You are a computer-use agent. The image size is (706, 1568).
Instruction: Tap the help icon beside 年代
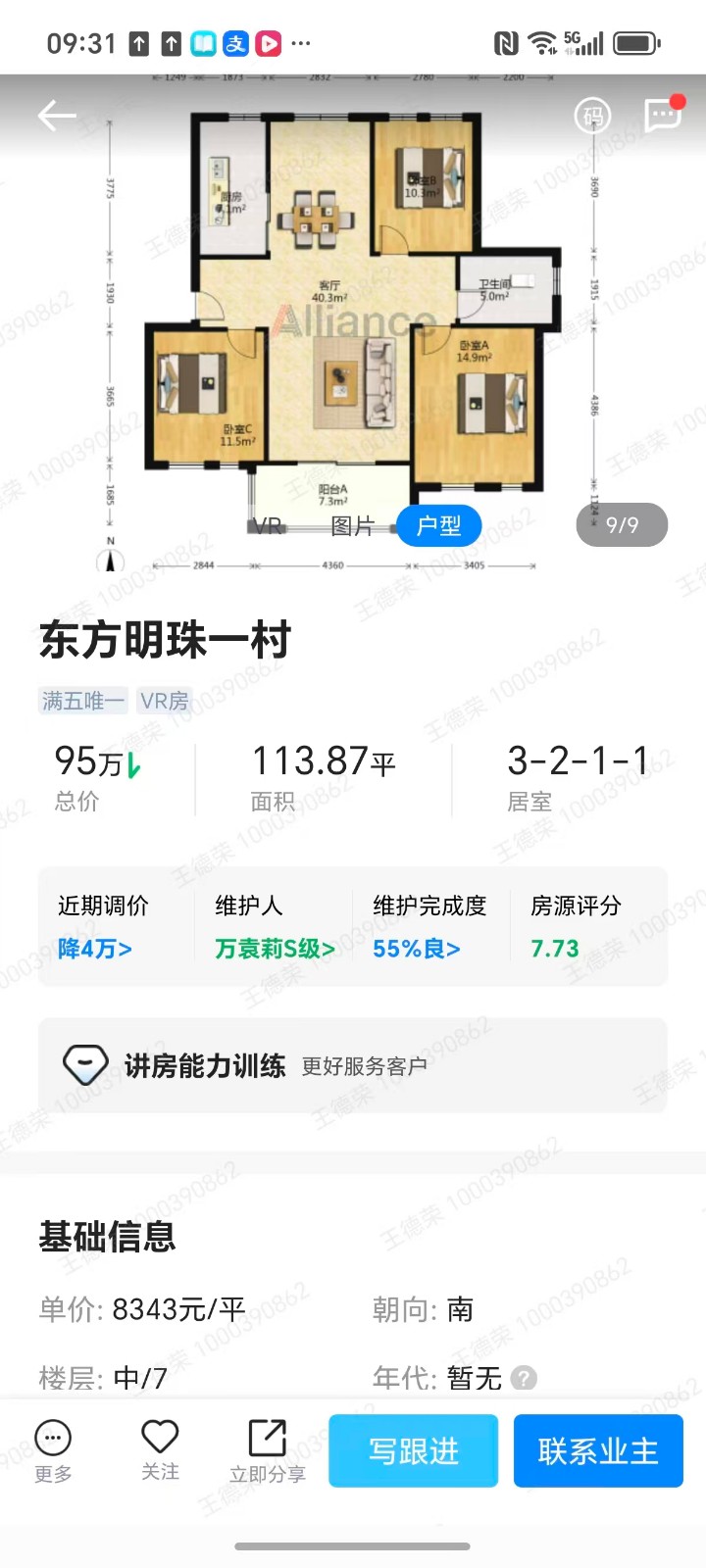(x=525, y=1378)
